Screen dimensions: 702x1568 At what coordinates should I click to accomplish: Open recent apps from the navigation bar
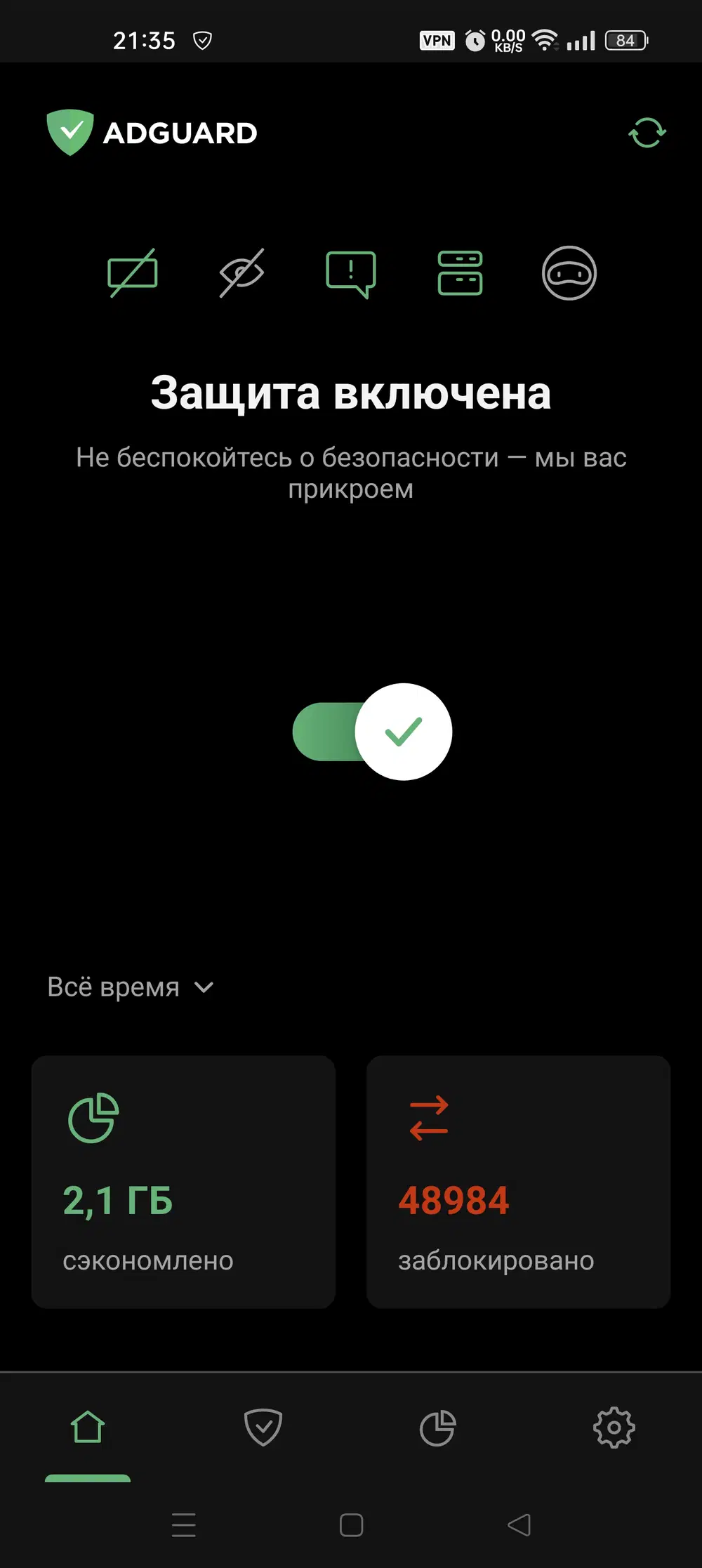[x=184, y=1524]
